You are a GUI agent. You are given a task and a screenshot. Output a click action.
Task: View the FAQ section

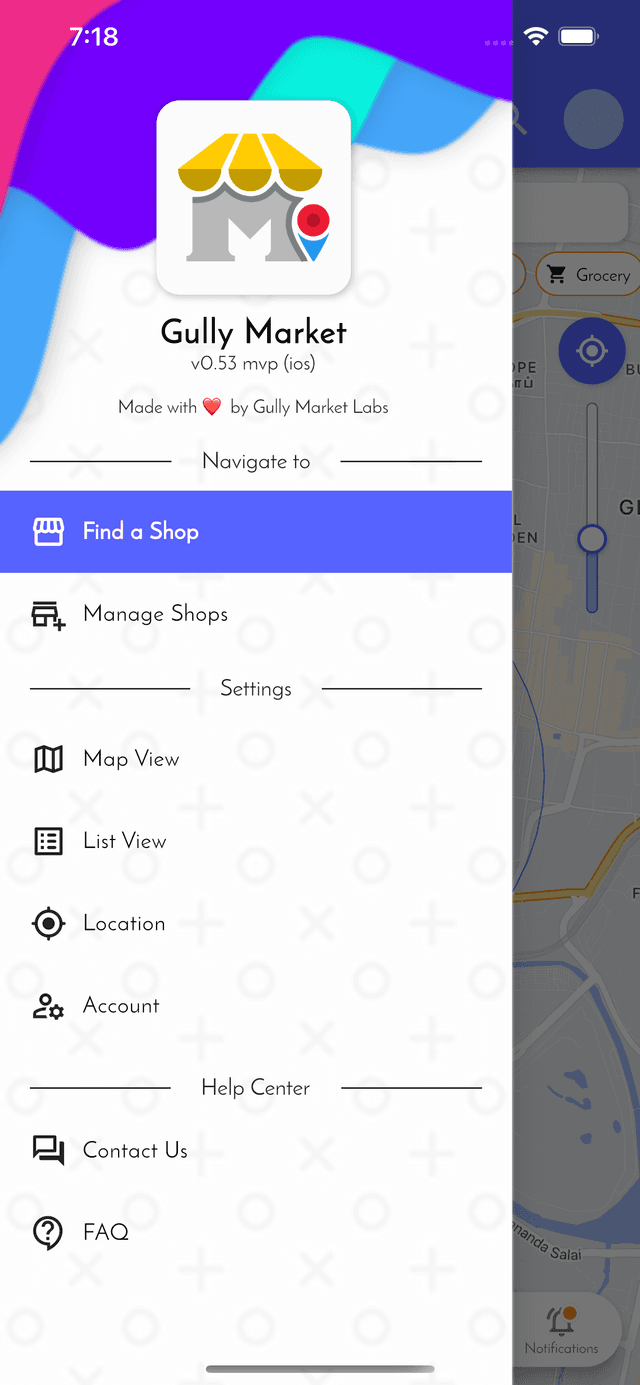pyautogui.click(x=105, y=1232)
